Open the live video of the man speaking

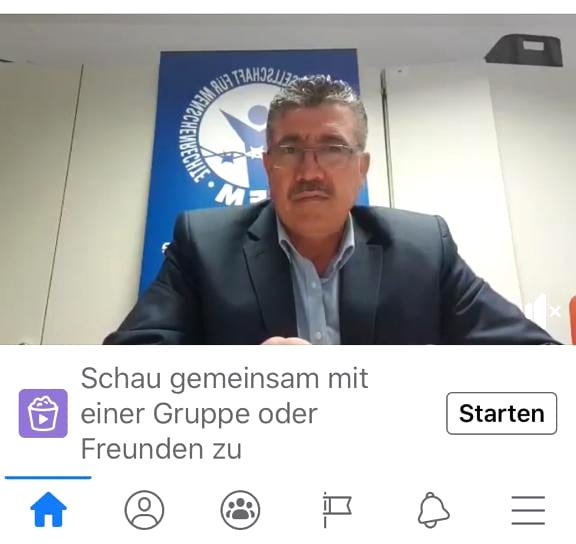point(288,179)
